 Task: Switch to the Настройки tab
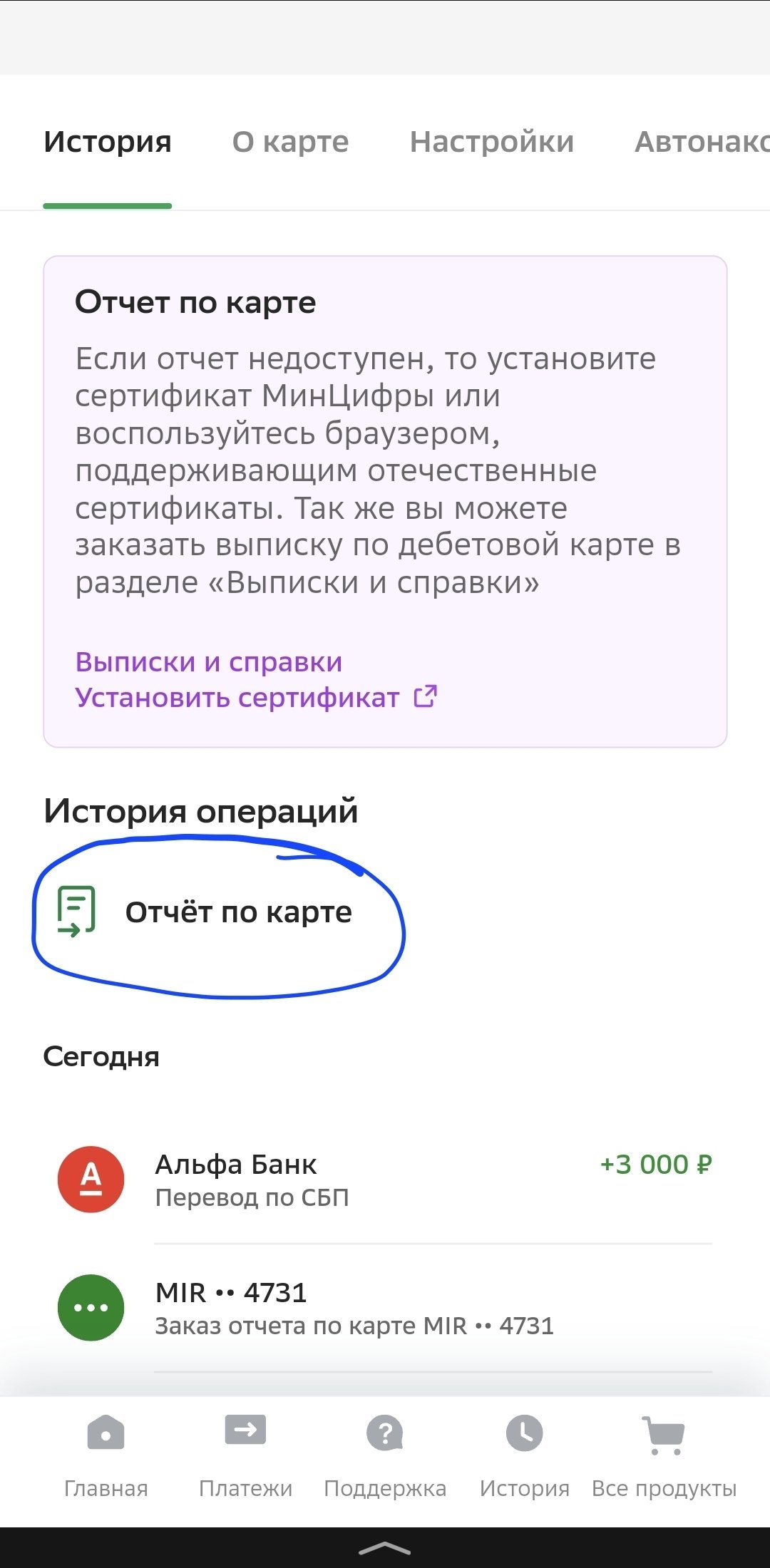491,142
